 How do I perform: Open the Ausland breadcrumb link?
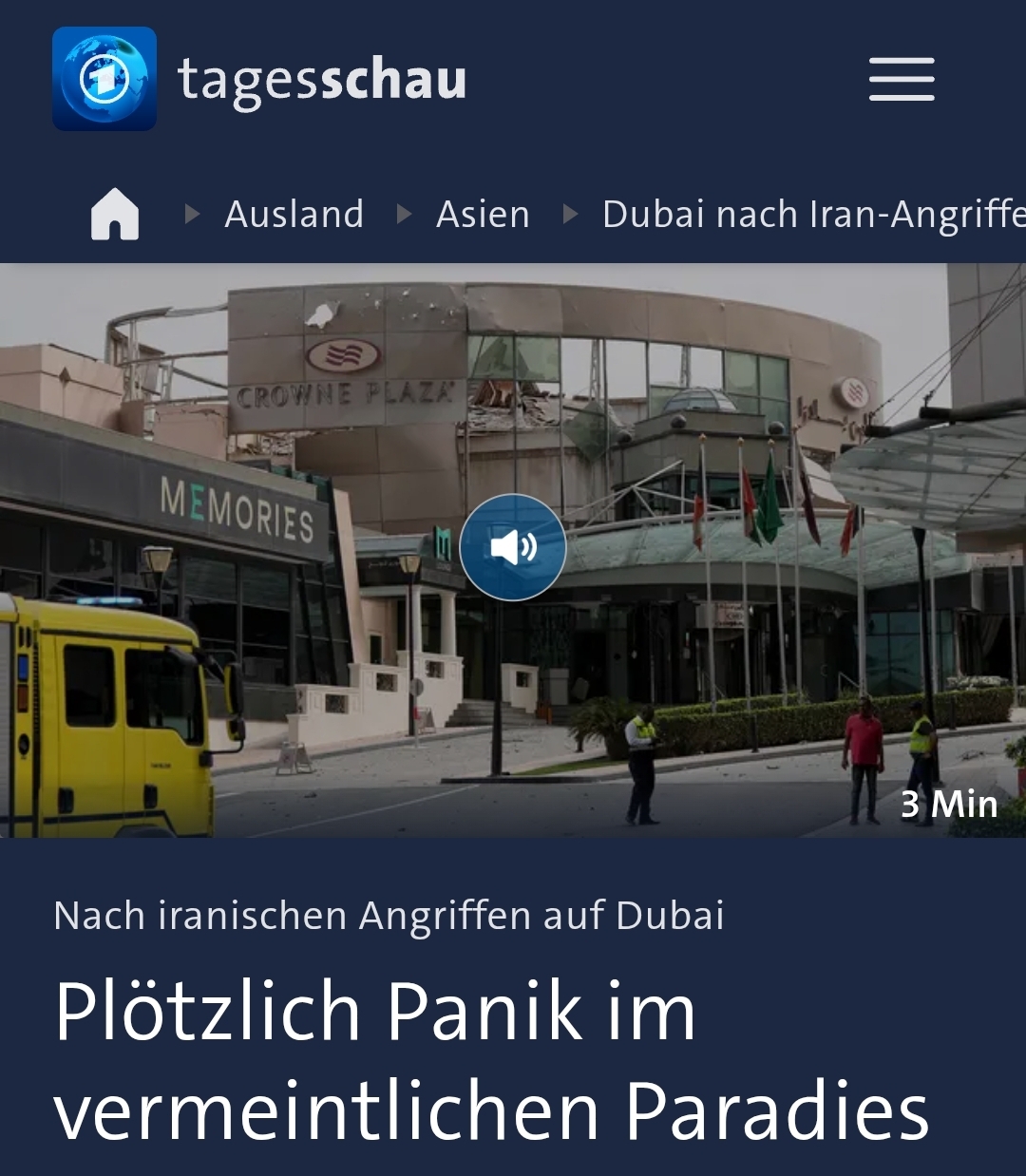pos(294,215)
